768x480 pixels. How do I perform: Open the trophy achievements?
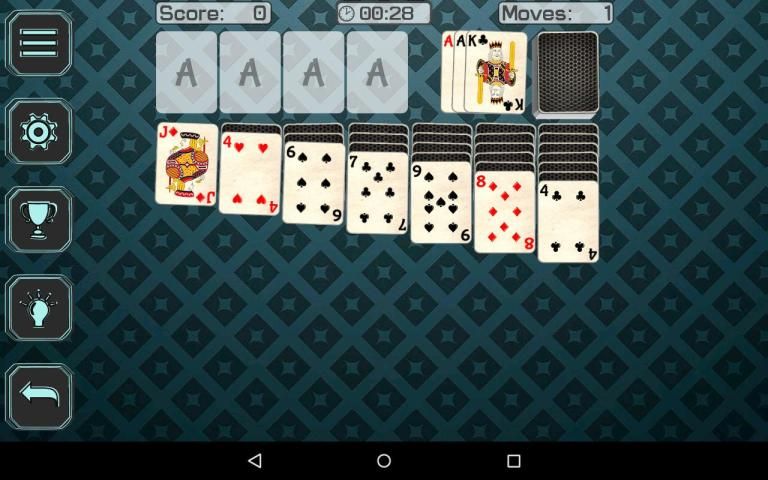click(39, 219)
